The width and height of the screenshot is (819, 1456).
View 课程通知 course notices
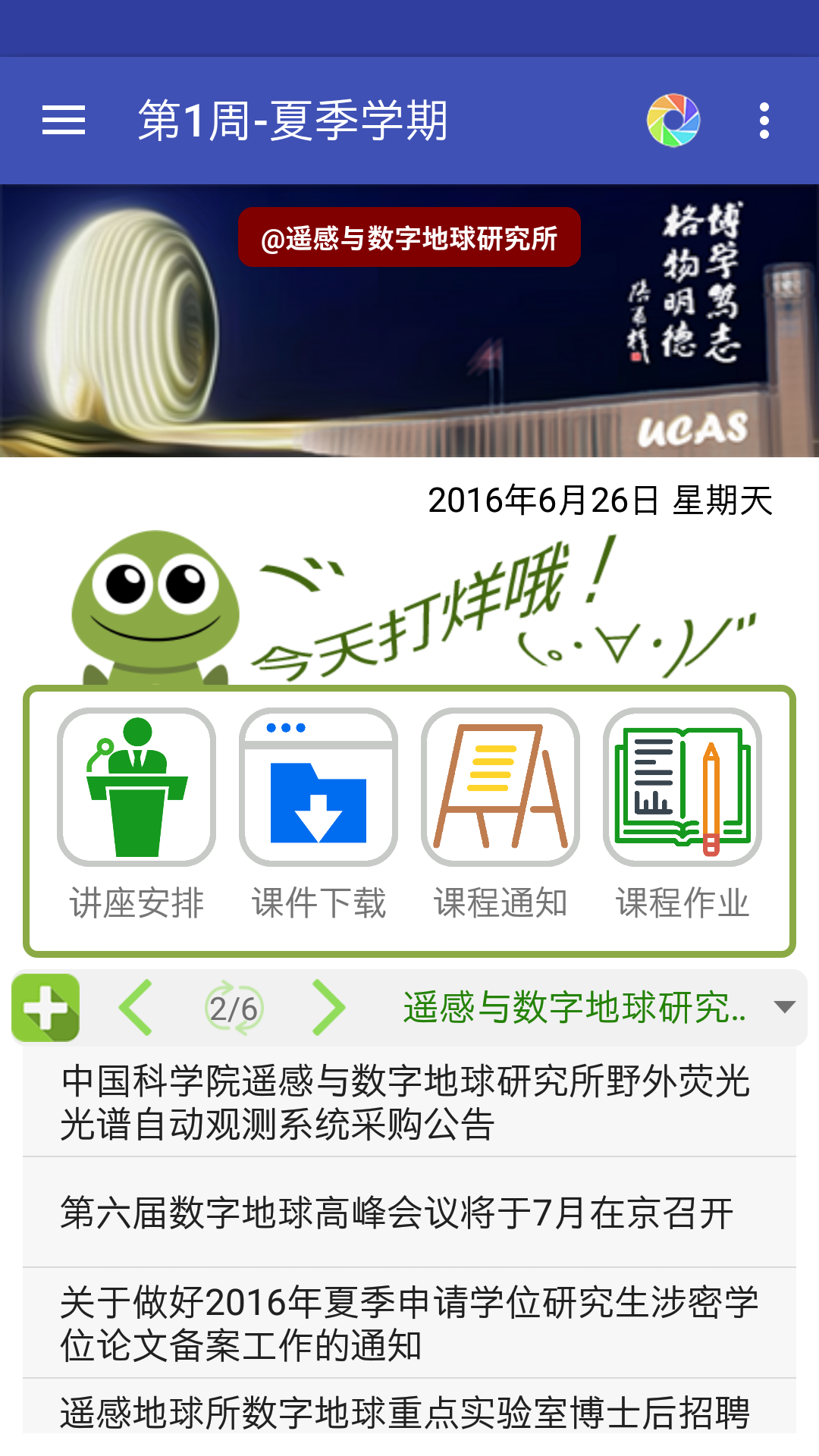tap(500, 787)
